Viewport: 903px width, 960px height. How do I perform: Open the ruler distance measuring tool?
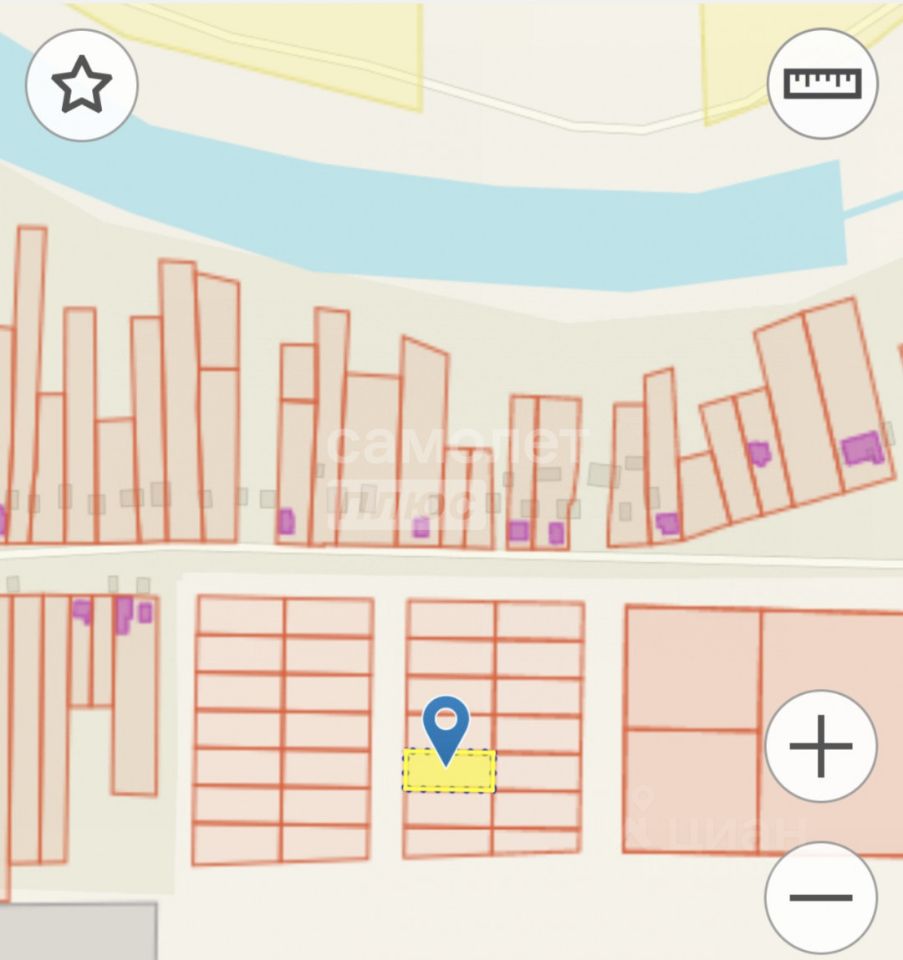(x=822, y=83)
